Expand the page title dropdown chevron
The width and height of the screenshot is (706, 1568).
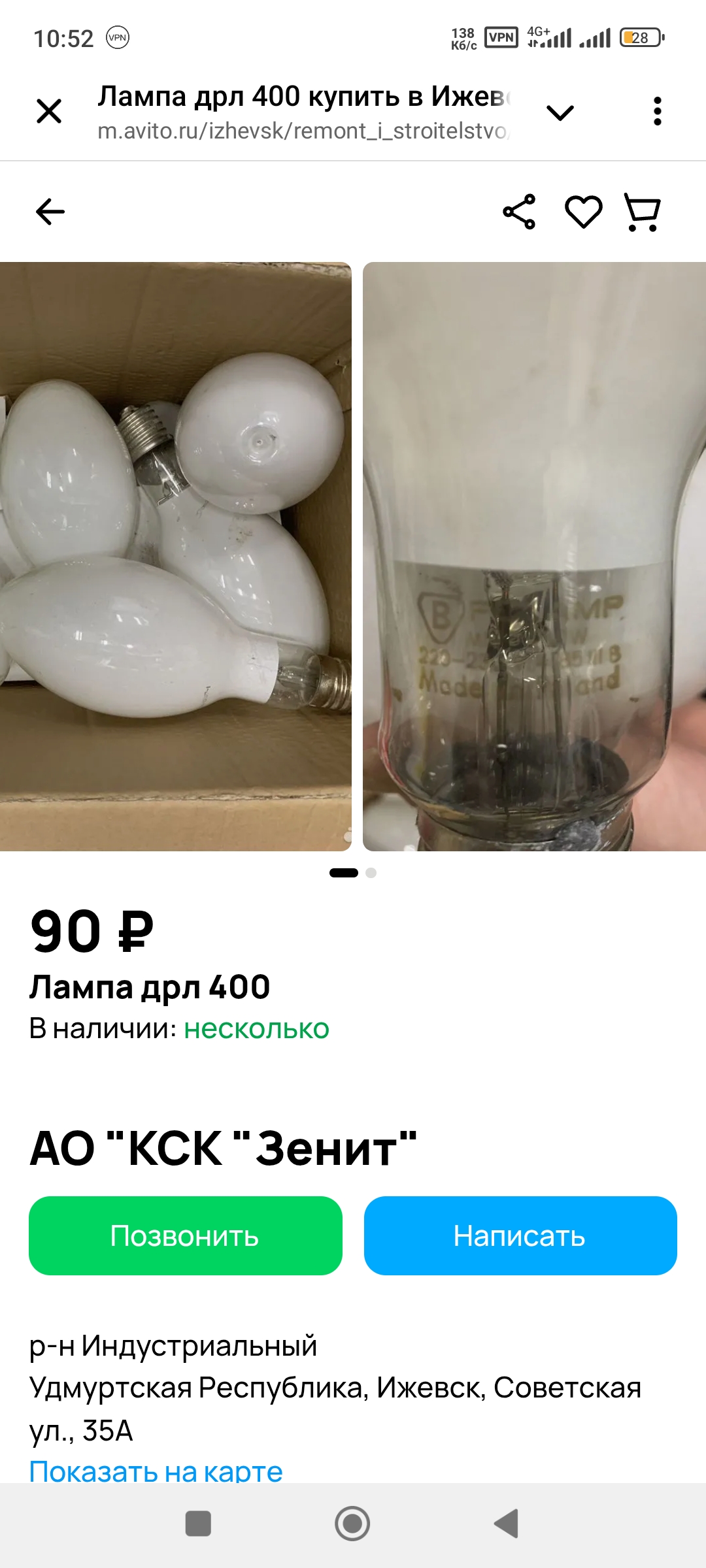pyautogui.click(x=560, y=113)
